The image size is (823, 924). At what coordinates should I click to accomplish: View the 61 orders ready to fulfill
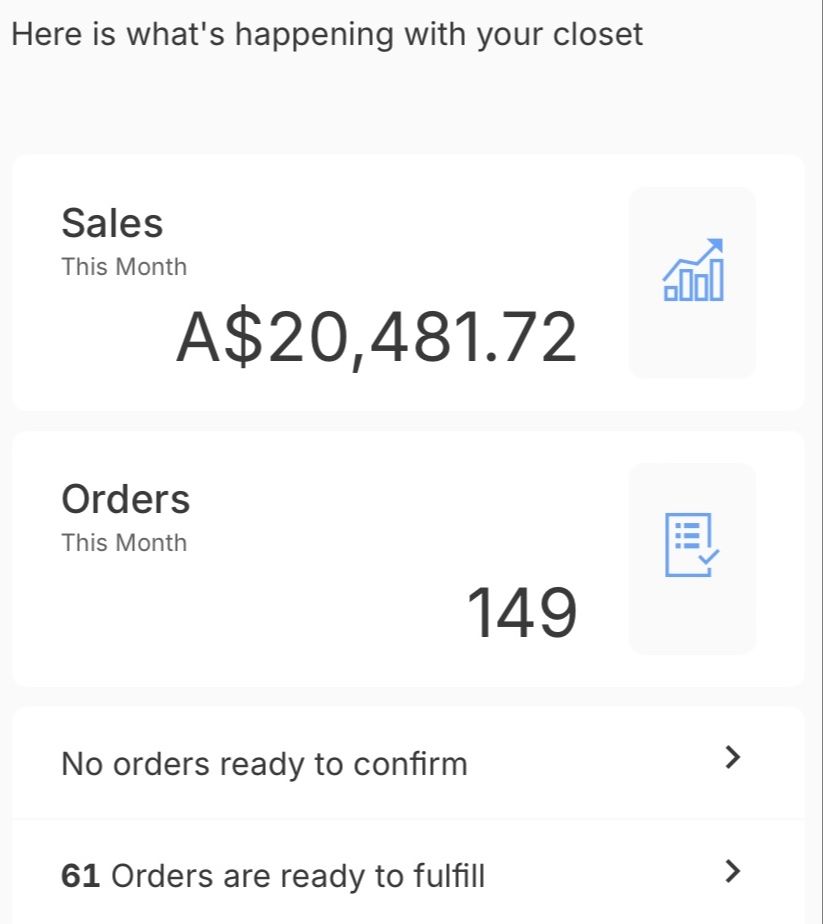pos(408,876)
